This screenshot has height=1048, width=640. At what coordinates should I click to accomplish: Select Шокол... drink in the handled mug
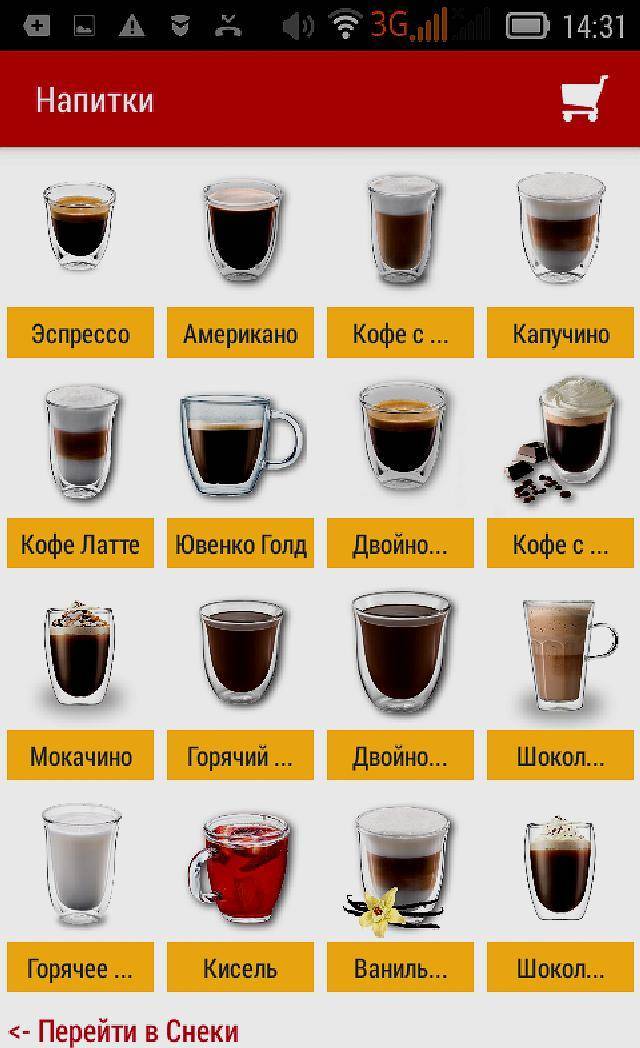pos(560,755)
